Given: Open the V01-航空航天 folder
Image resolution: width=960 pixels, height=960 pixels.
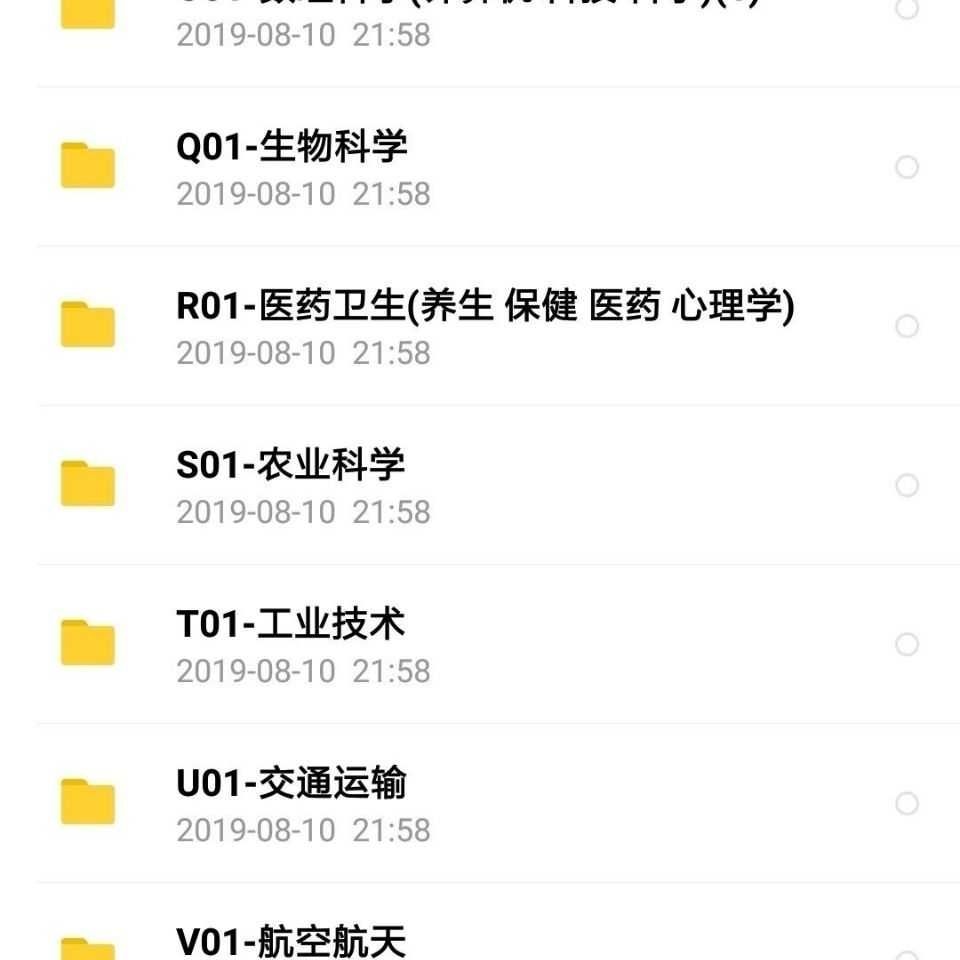Looking at the screenshot, I should (x=291, y=940).
